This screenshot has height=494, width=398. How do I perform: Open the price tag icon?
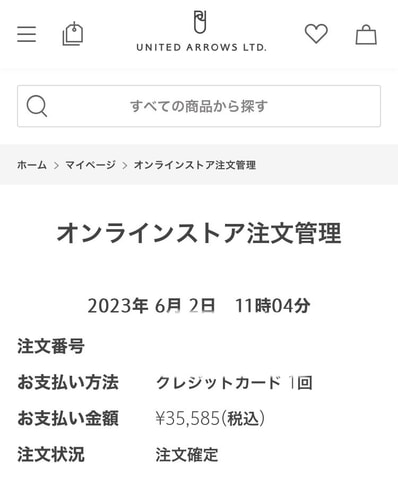tap(73, 34)
